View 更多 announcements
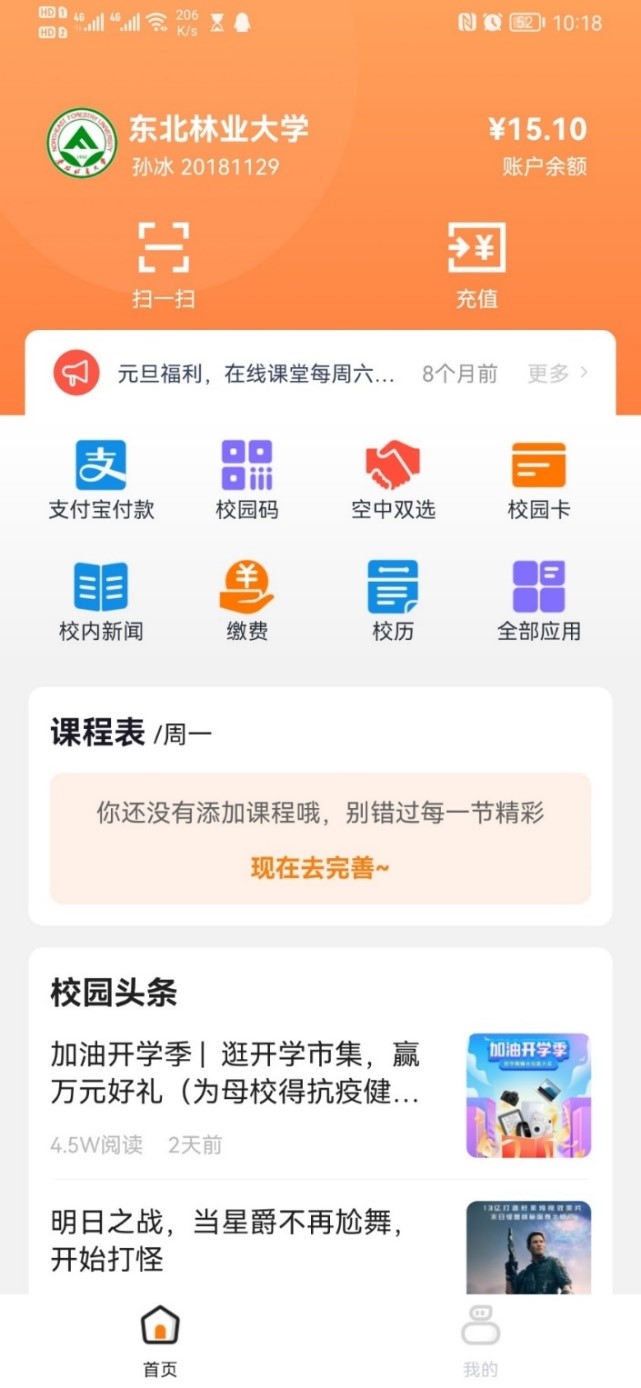Image resolution: width=641 pixels, height=1388 pixels. point(557,374)
